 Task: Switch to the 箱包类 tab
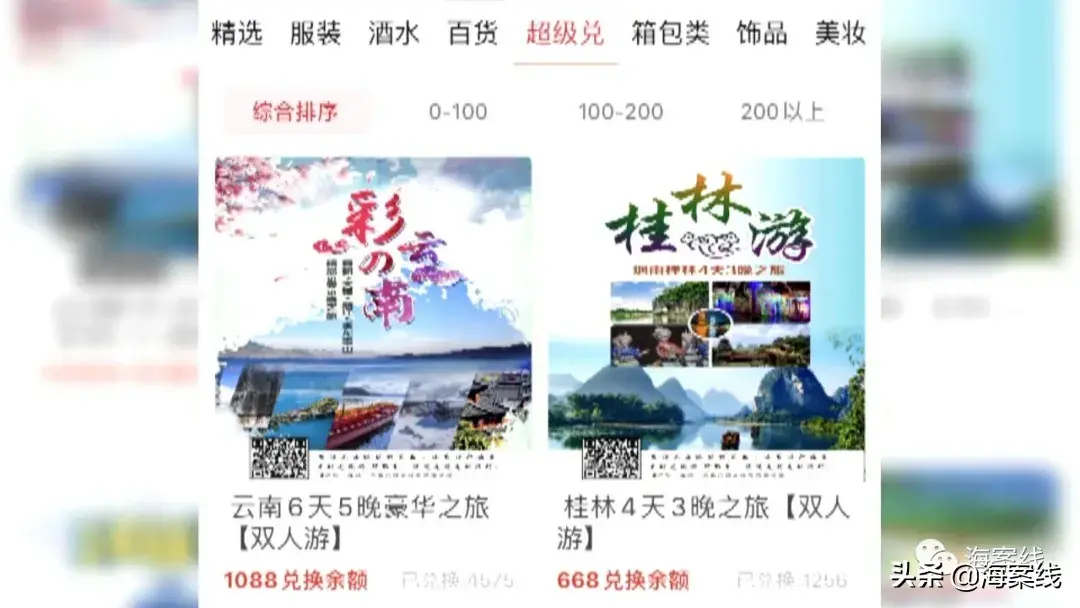click(670, 33)
